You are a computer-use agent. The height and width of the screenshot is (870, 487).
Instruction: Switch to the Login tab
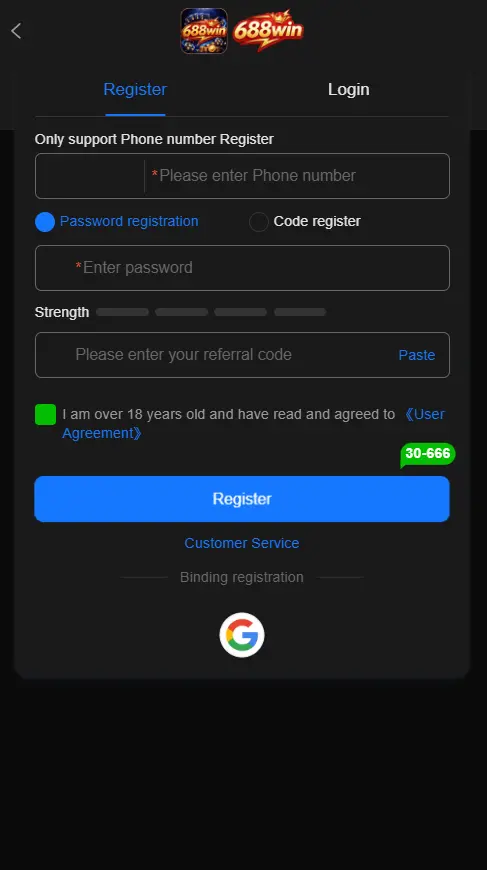tap(348, 89)
